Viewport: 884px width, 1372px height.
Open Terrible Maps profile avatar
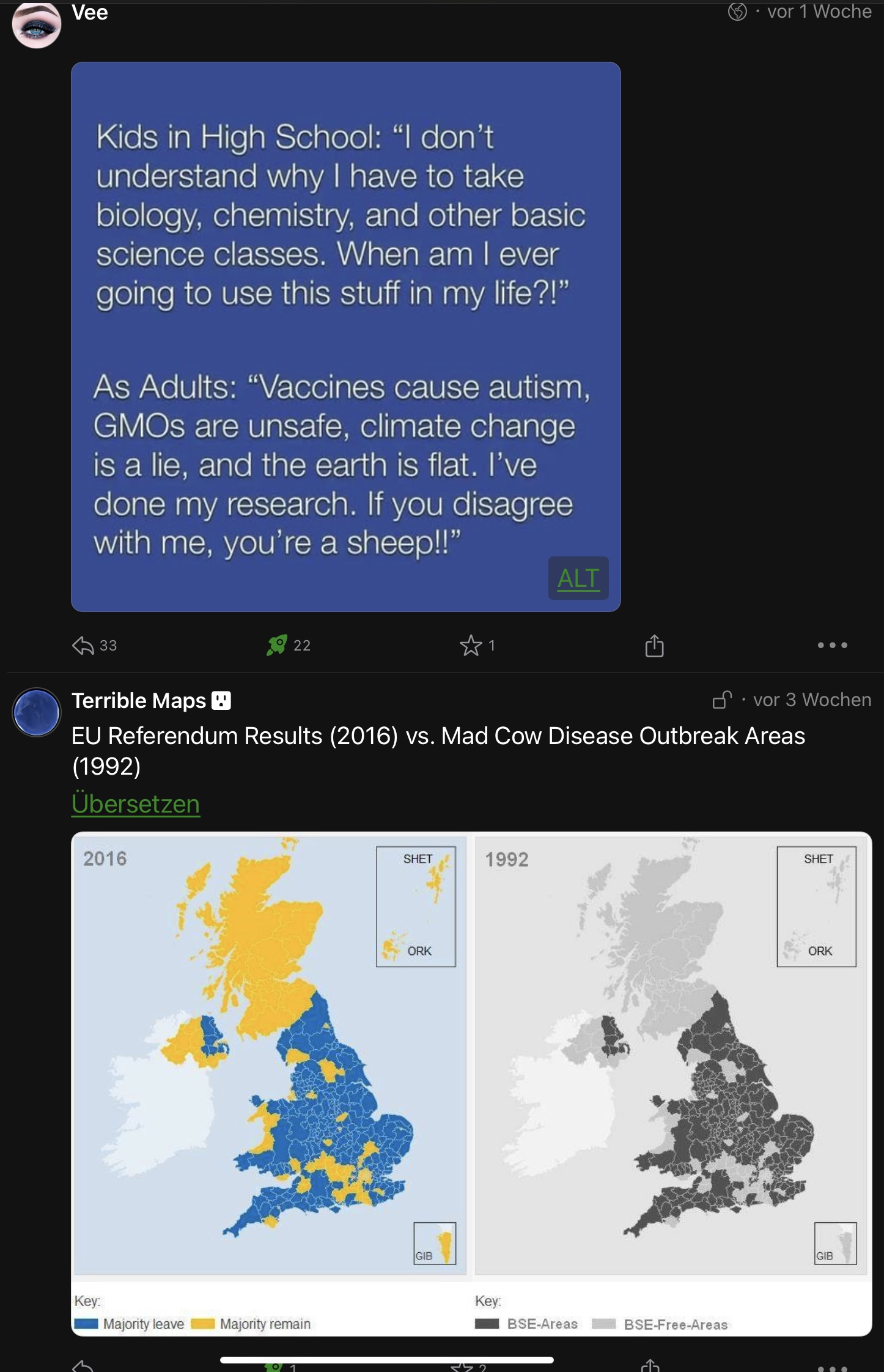click(x=37, y=712)
